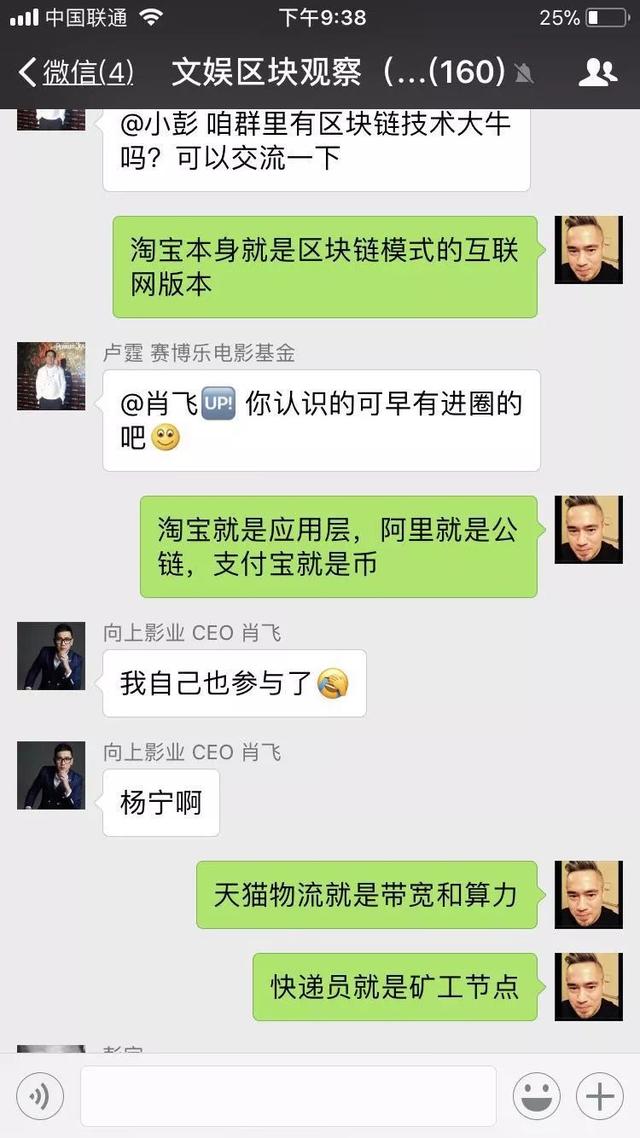Viewport: 640px width, 1138px height.
Task: View 肖飞's avatar beside 杨宁啊 message
Action: tap(51, 775)
